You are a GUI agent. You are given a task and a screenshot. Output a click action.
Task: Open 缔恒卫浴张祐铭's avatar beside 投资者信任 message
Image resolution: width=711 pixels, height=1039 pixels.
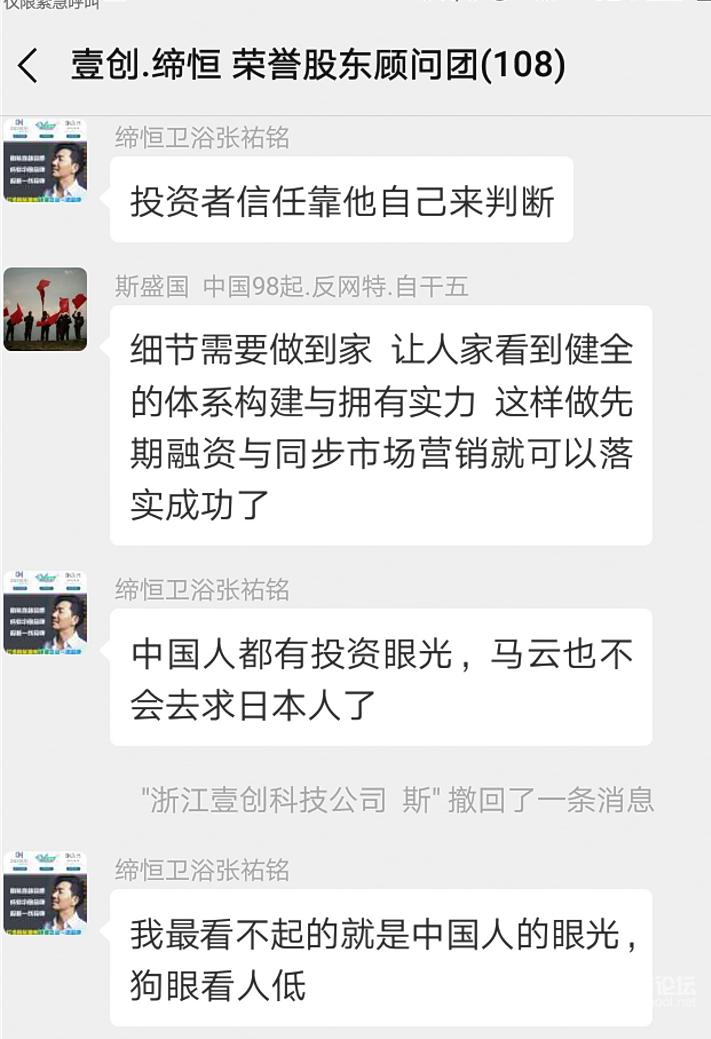[45, 160]
